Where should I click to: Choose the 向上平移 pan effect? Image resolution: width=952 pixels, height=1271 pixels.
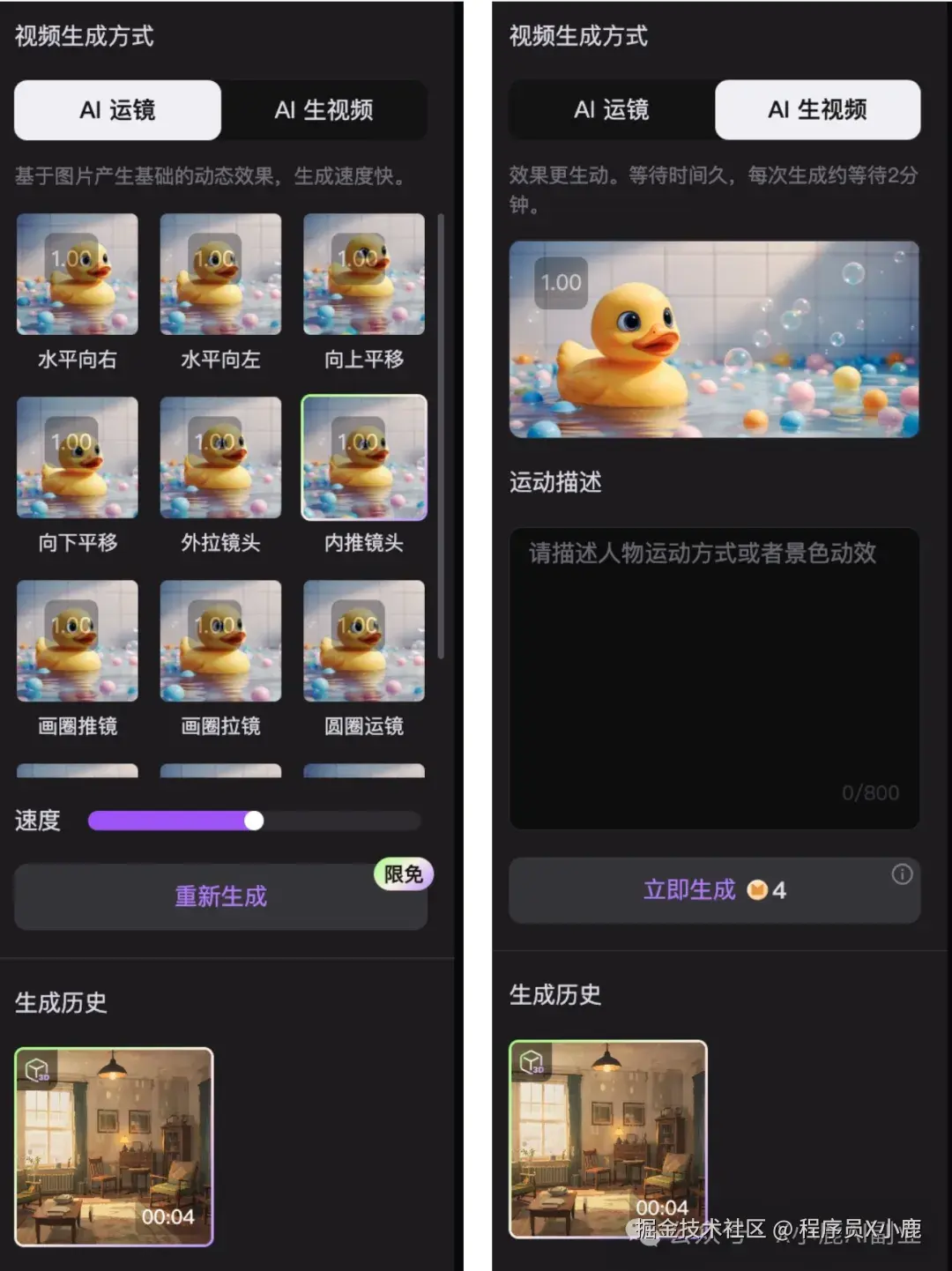363,274
